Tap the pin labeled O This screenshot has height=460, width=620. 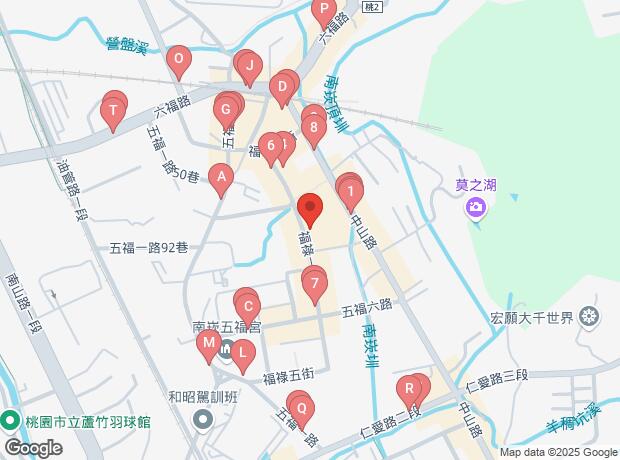[x=179, y=59]
